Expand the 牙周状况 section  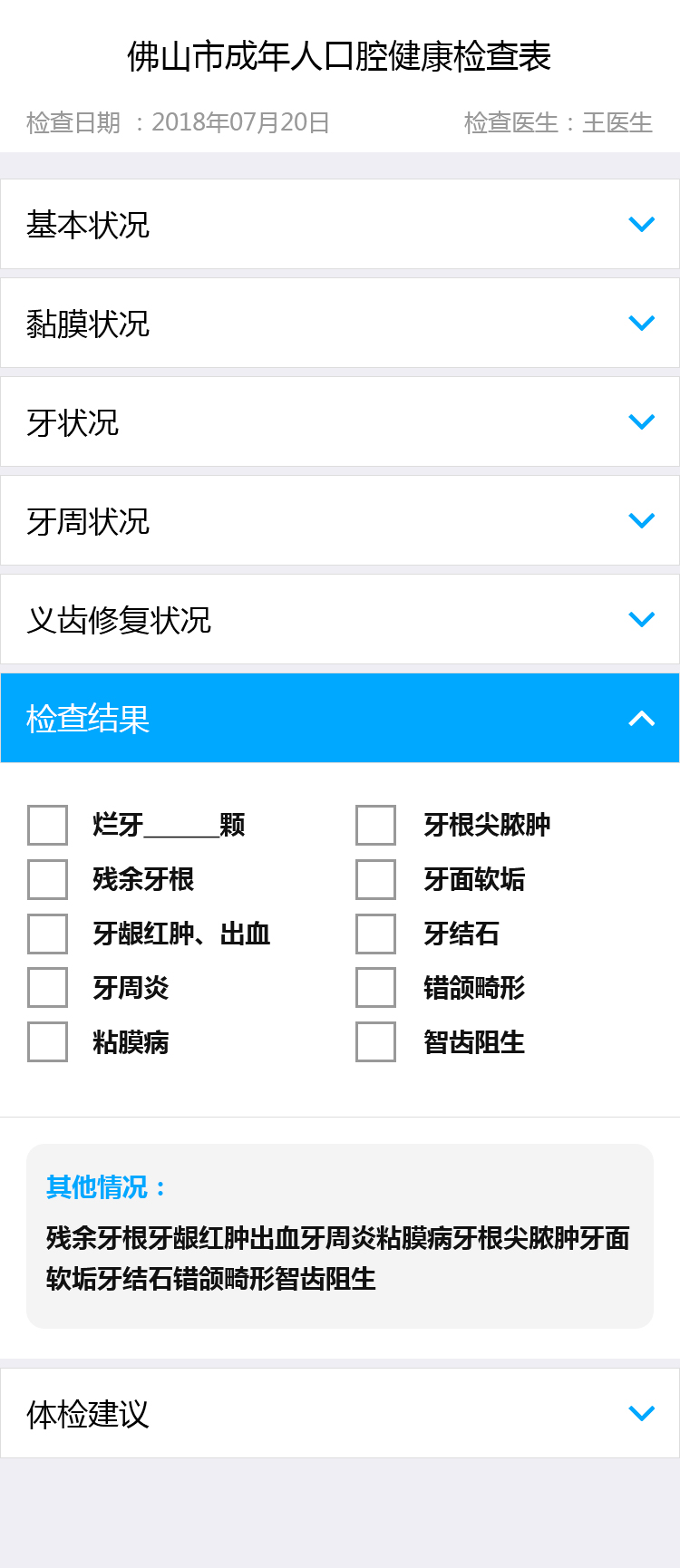pyautogui.click(x=641, y=520)
